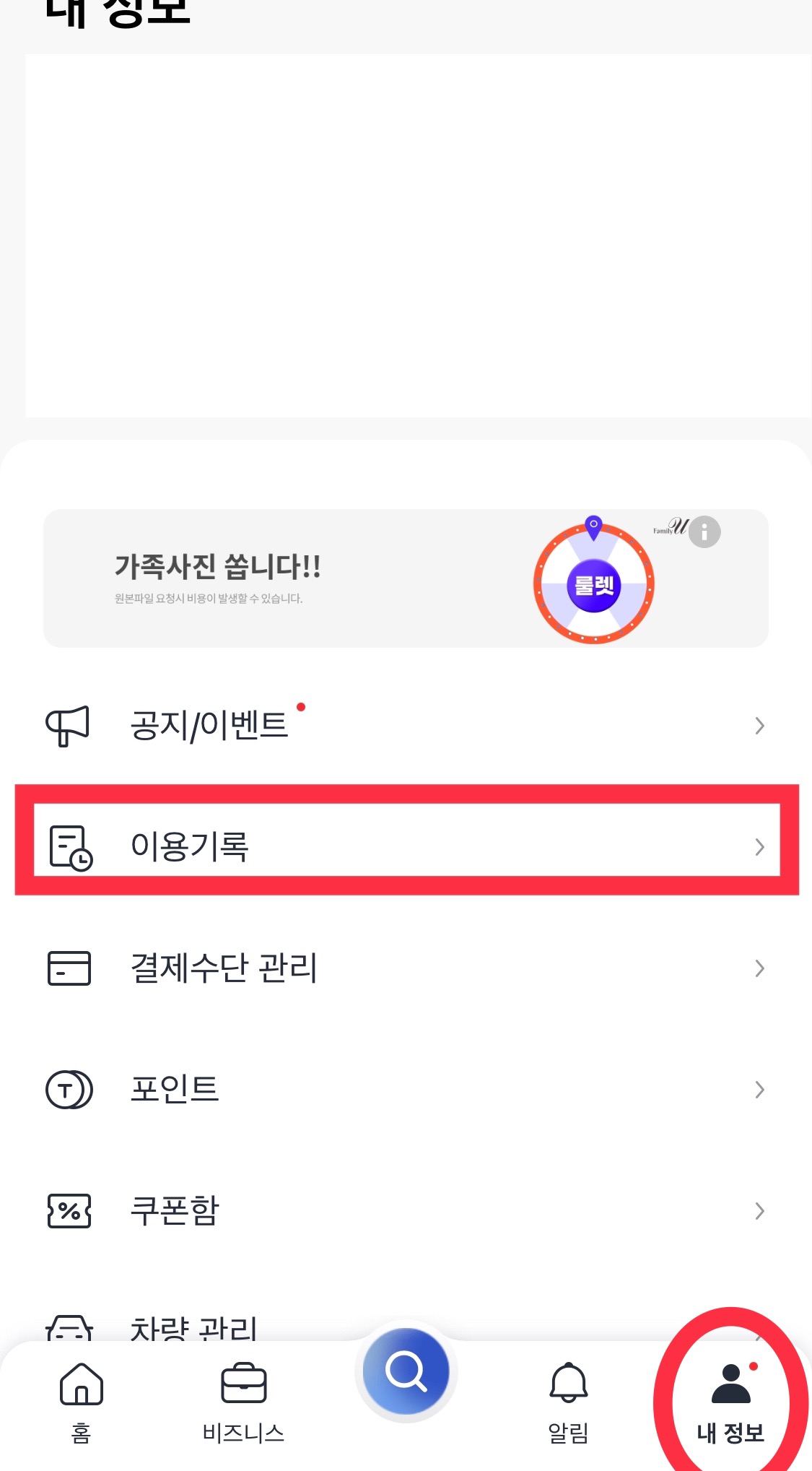Tap the coupon ticket icon beside 쿠폰함
This screenshot has height=1471, width=812.
pyautogui.click(x=69, y=1209)
